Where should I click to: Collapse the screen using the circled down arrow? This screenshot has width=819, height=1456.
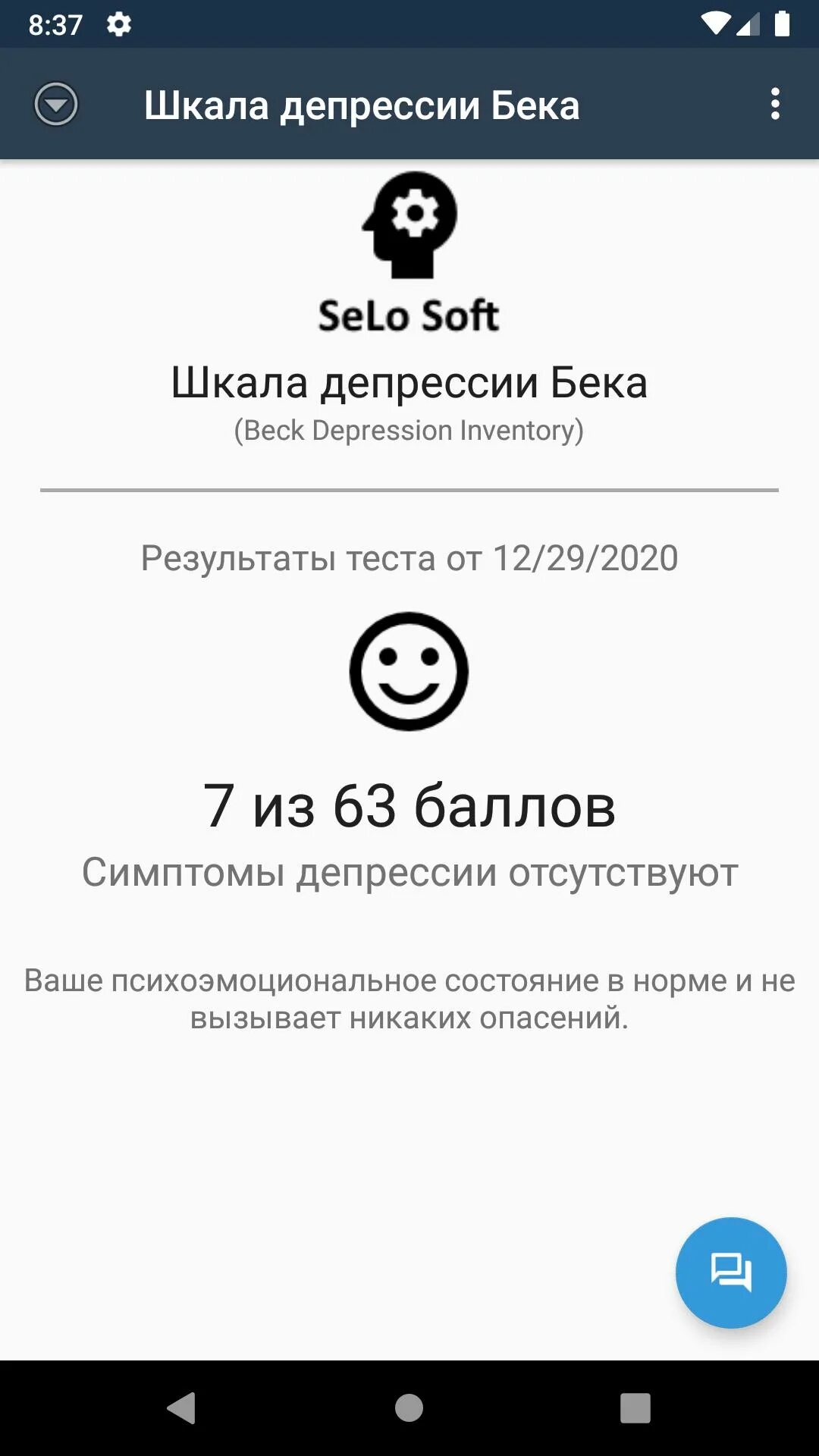[x=57, y=105]
